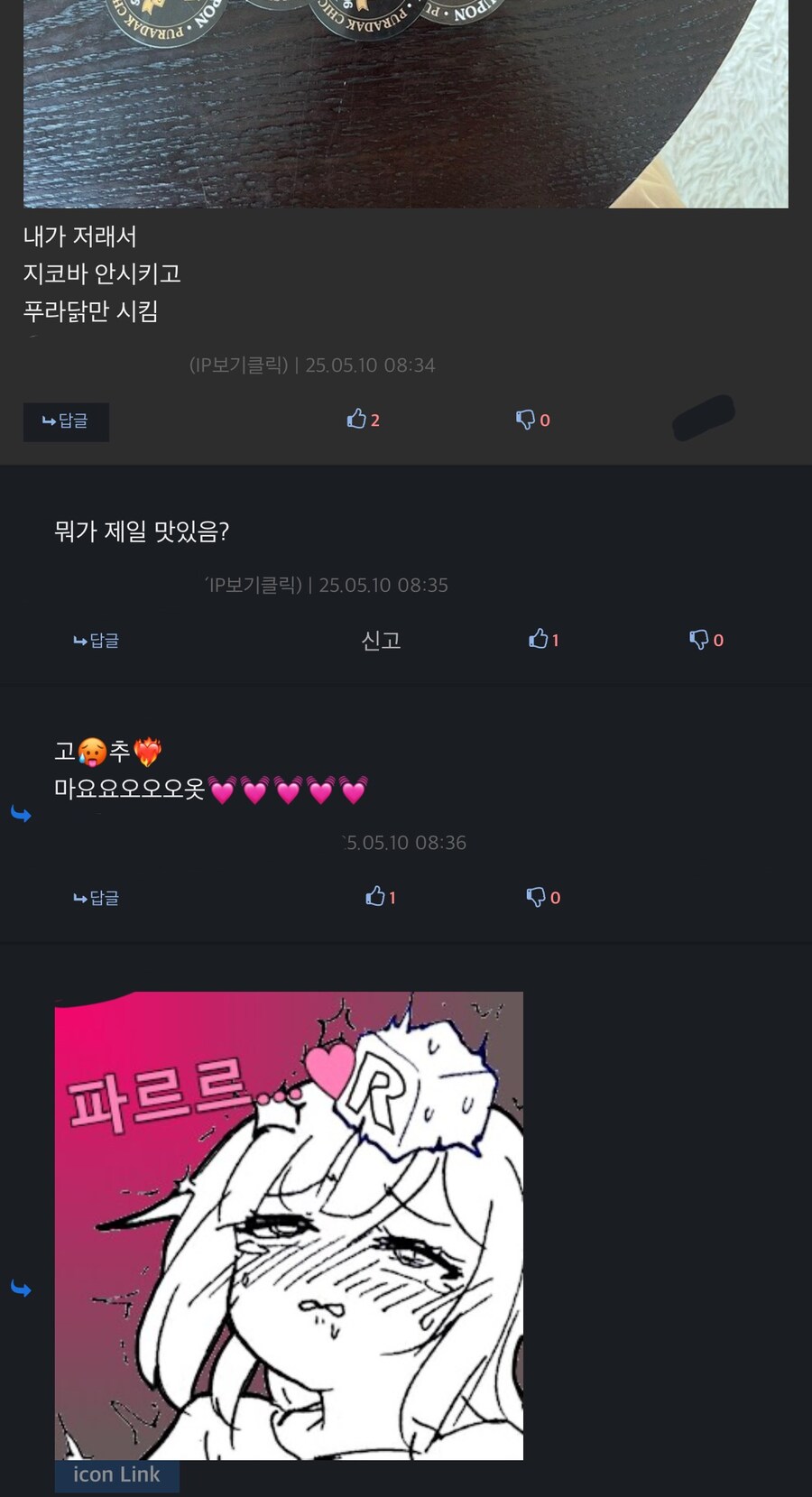Like the 뭐가 제일 맛있음? comment
The width and height of the screenshot is (812, 1497).
[543, 640]
